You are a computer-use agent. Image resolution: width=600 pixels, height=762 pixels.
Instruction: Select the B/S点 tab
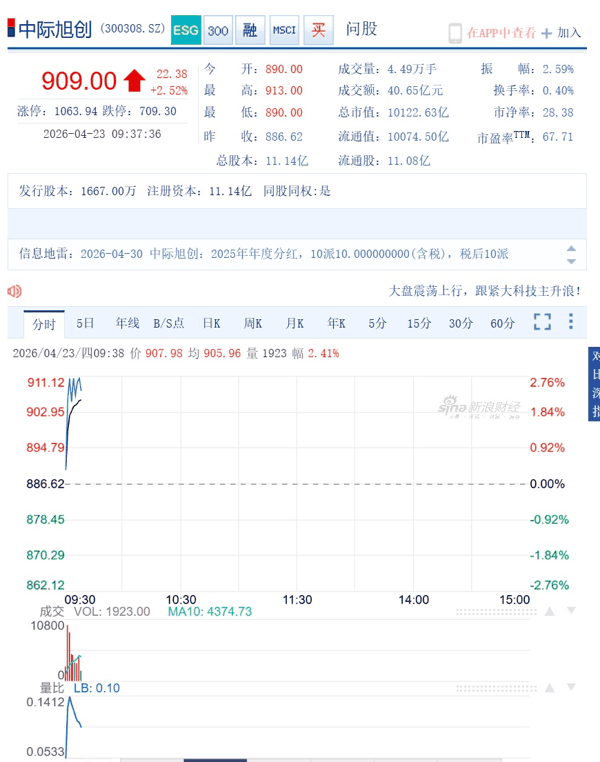pyautogui.click(x=168, y=323)
